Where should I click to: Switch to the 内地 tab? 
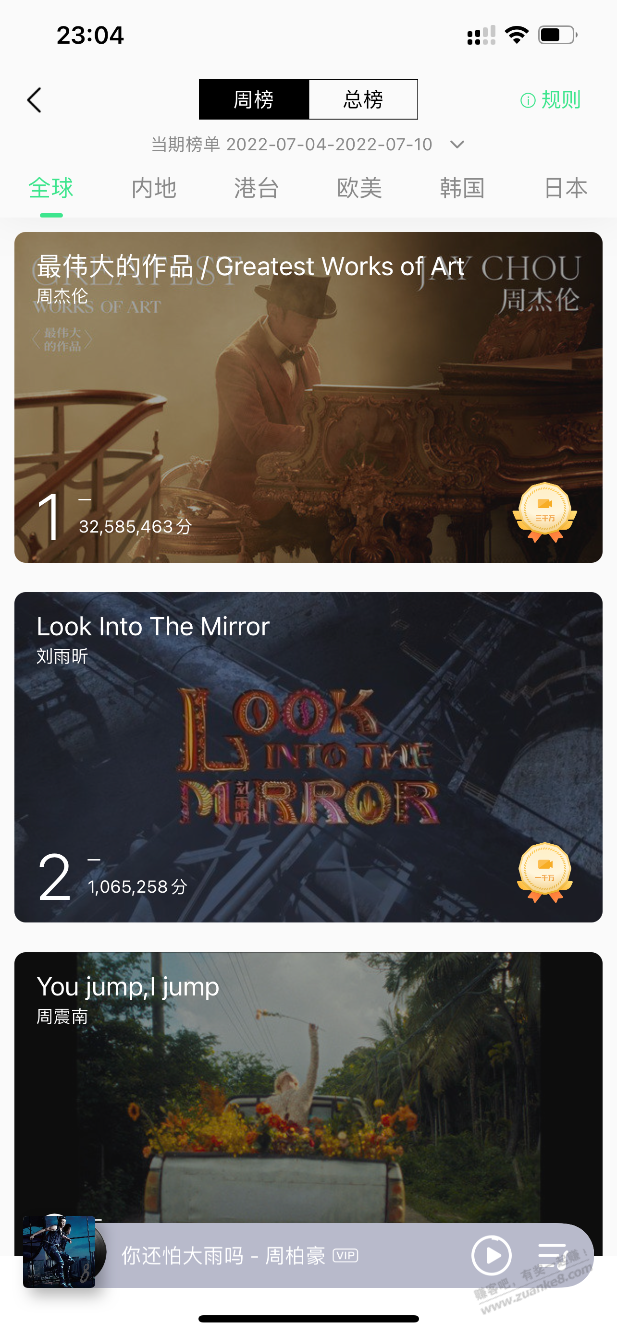[x=154, y=188]
